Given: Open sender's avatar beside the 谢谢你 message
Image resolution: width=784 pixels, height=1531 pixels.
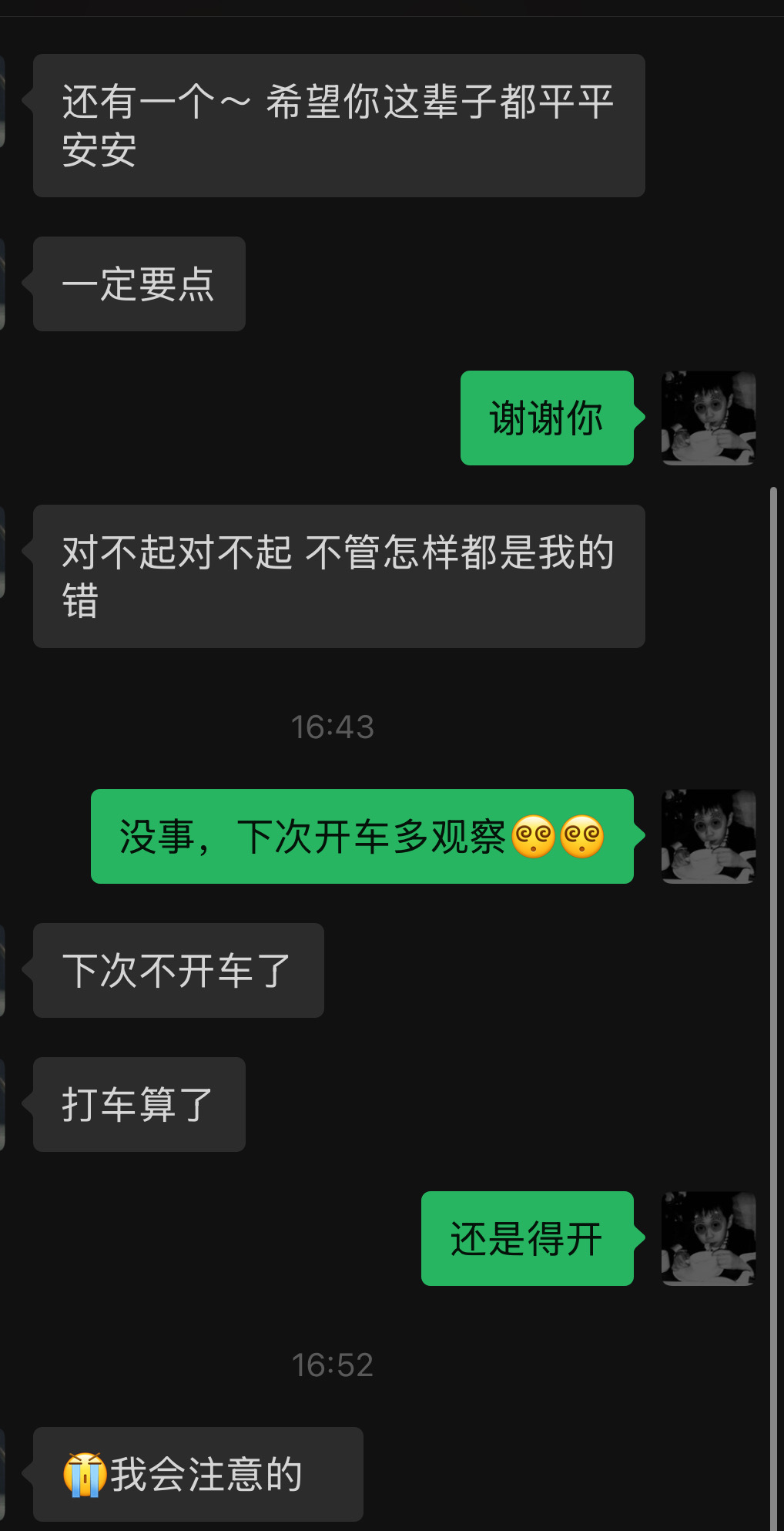Looking at the screenshot, I should [709, 418].
